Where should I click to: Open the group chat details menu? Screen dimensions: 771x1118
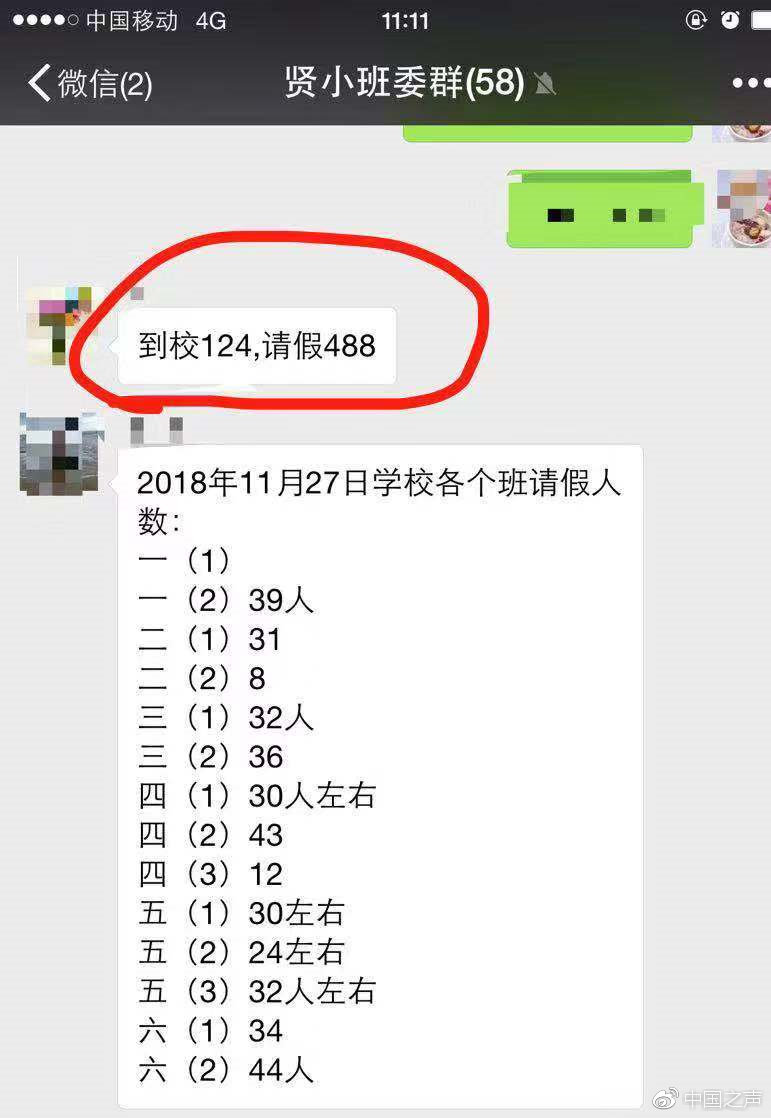pyautogui.click(x=750, y=83)
